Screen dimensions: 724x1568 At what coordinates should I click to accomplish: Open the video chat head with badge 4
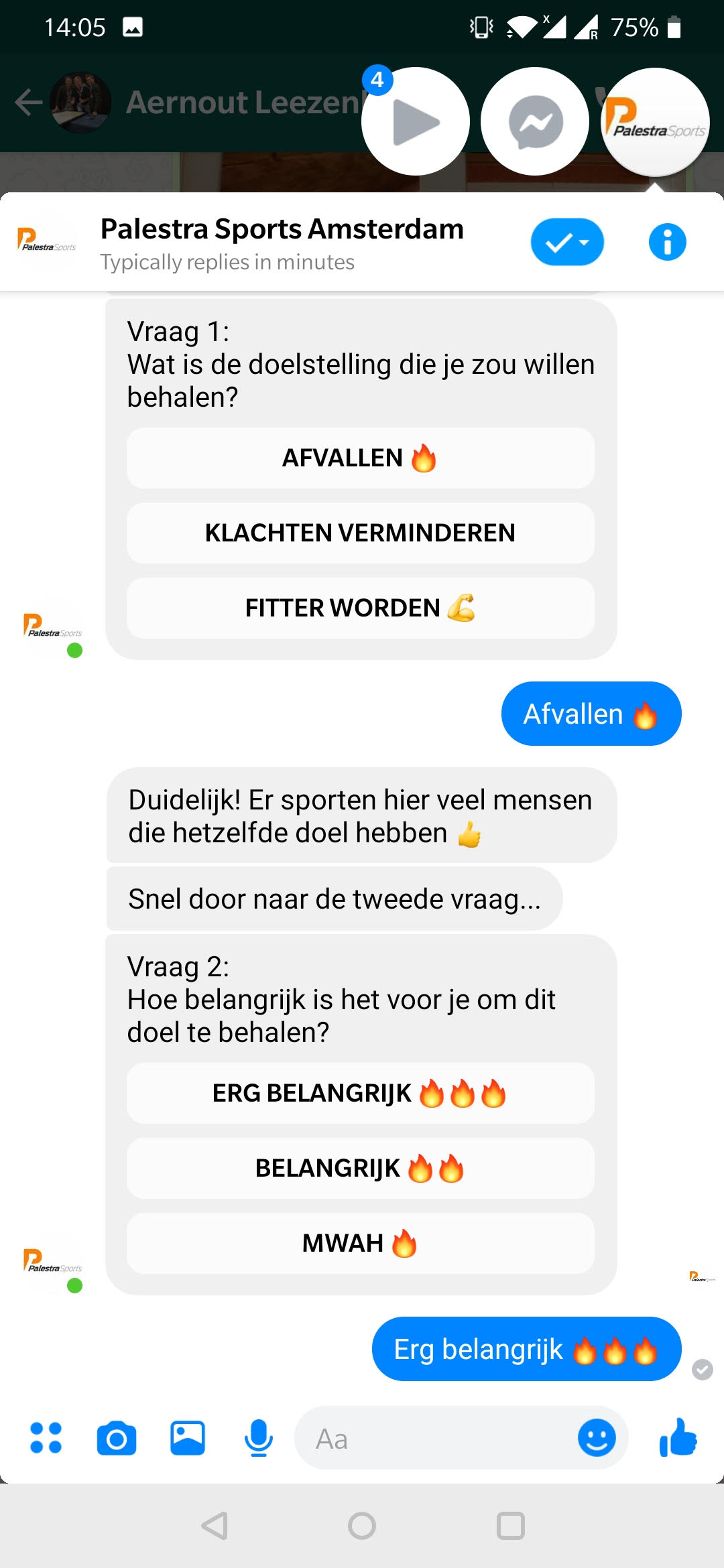pos(416,122)
